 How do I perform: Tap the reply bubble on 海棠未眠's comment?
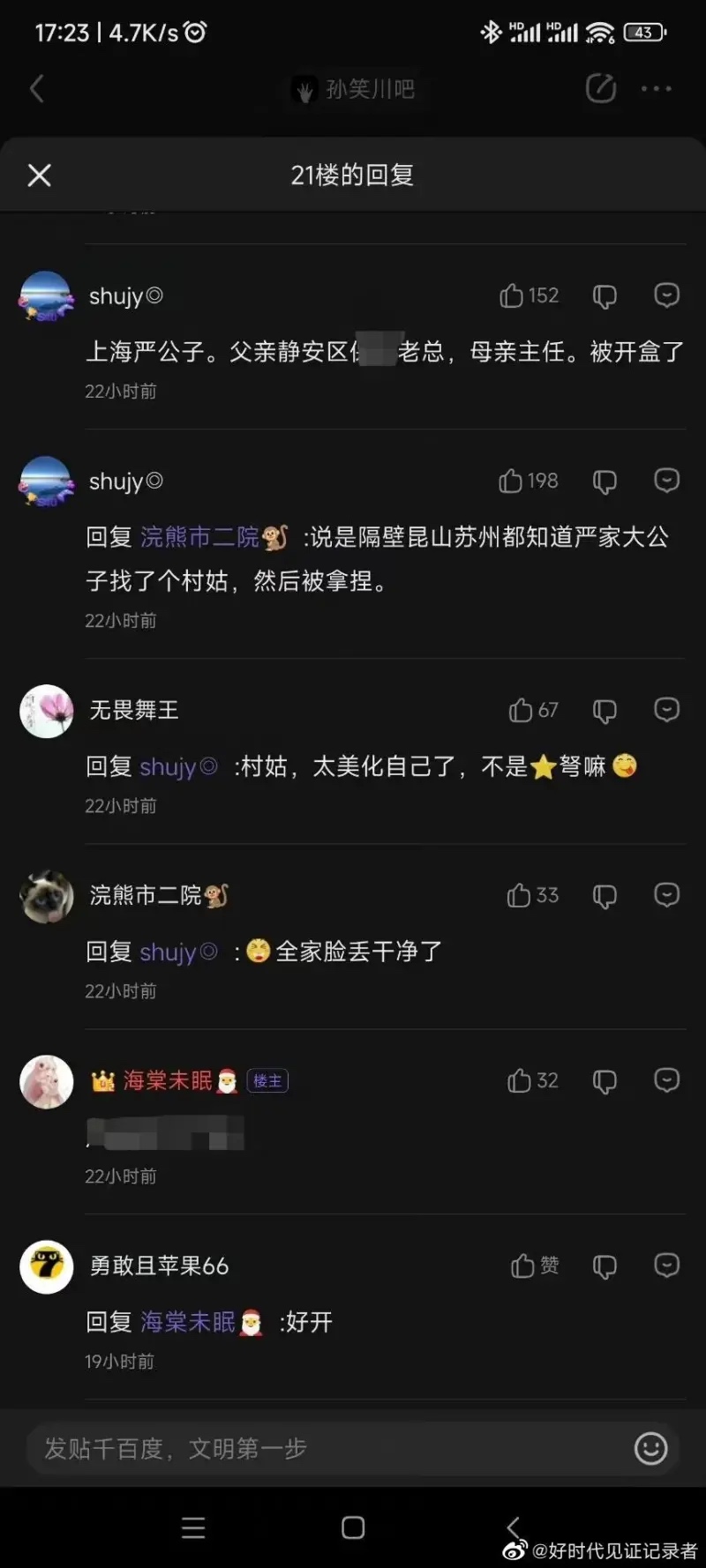coord(668,1080)
